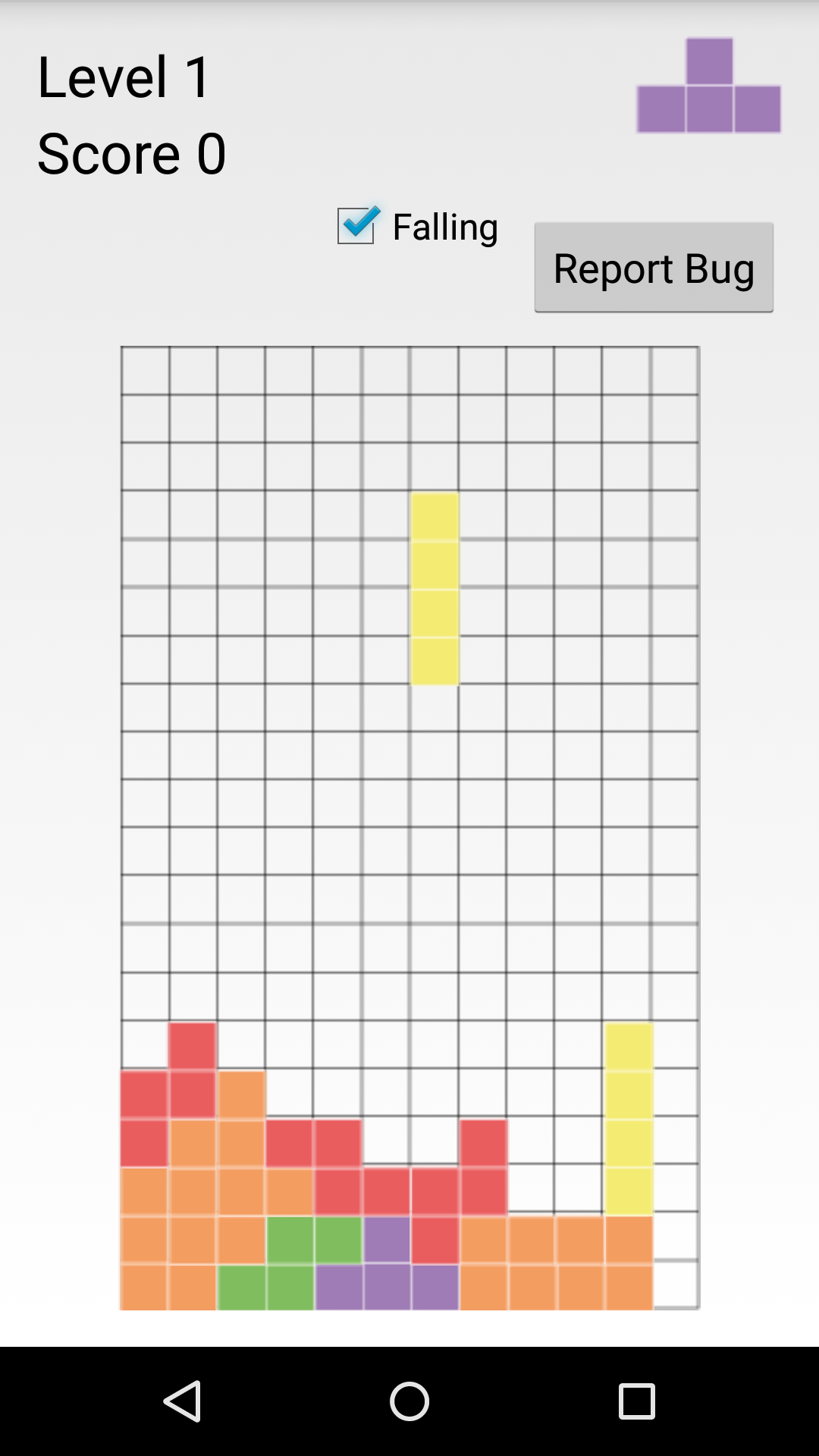Go back using the navigation bar
Viewport: 819px width, 1456px height.
click(x=182, y=1401)
